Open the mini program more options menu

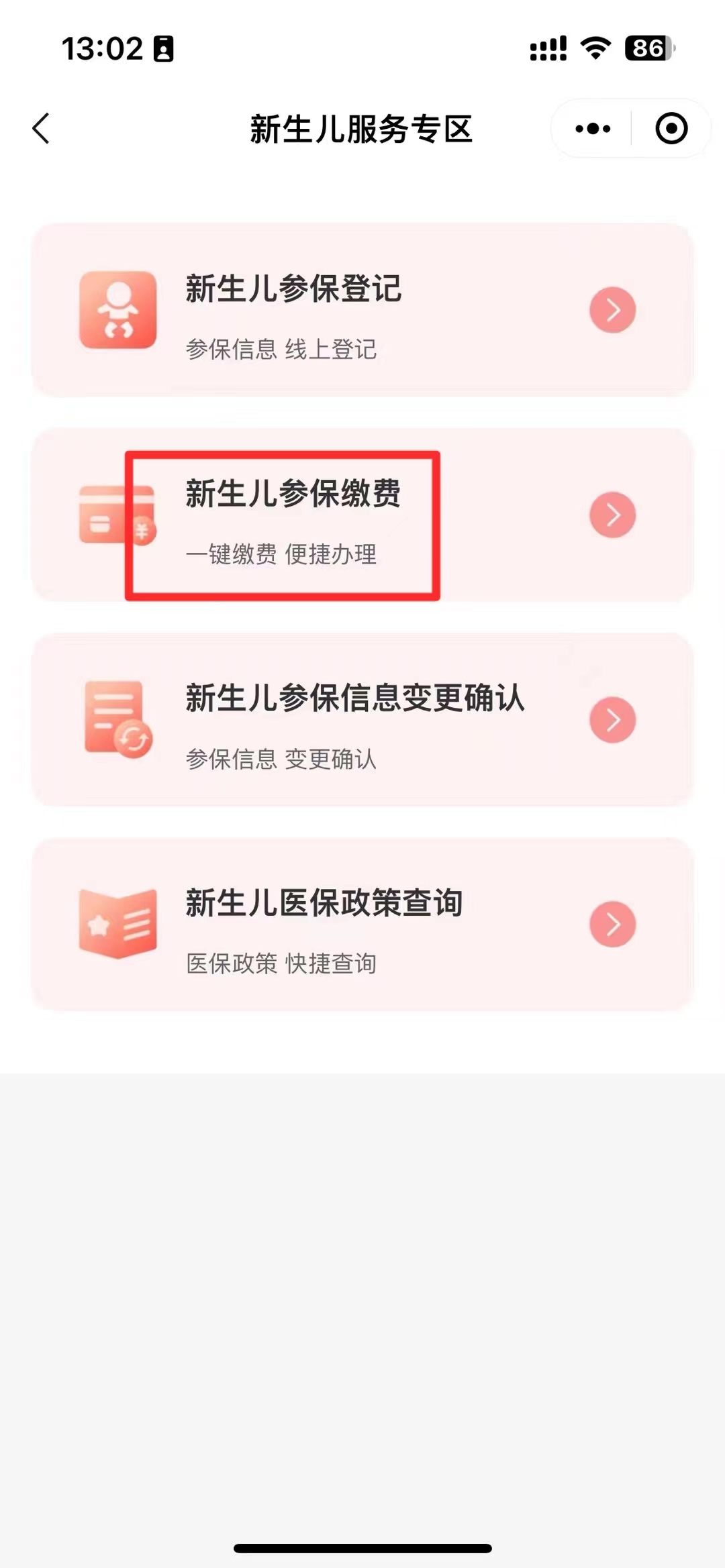pos(593,128)
